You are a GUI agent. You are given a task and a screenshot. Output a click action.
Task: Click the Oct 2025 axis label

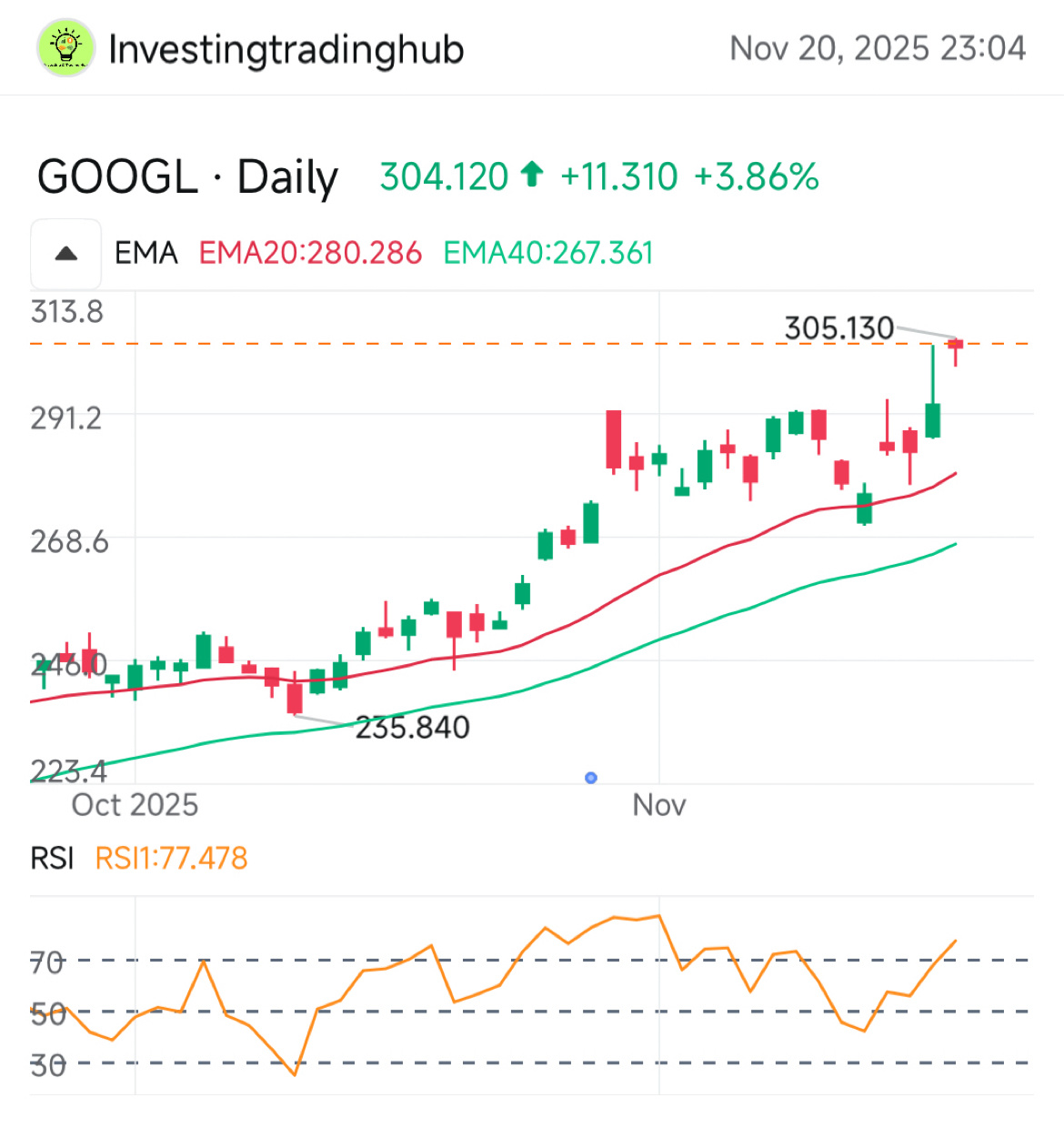click(135, 805)
